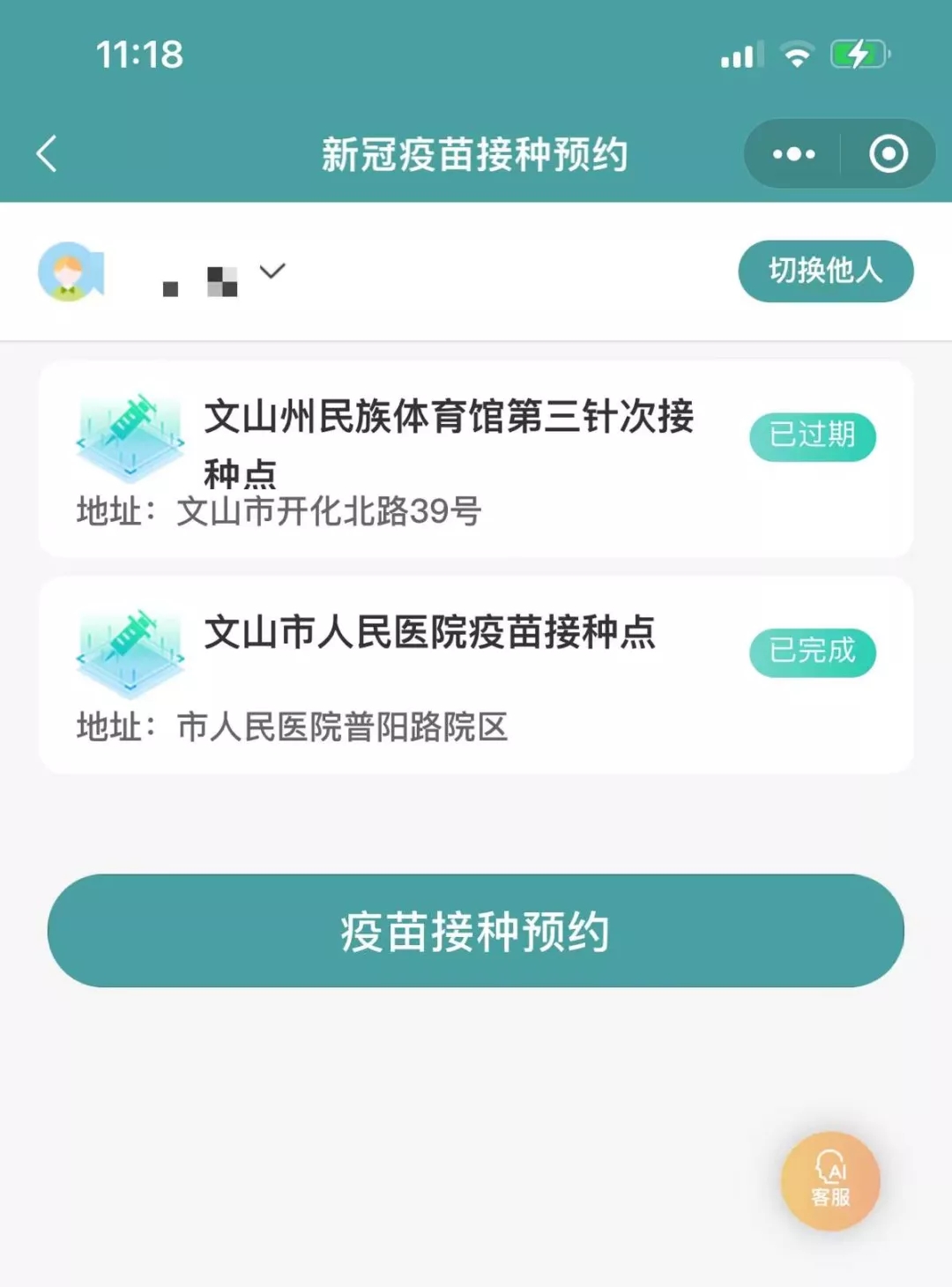Open the 文山州民族体育馆第三针次接种点 appointment card

(476, 458)
